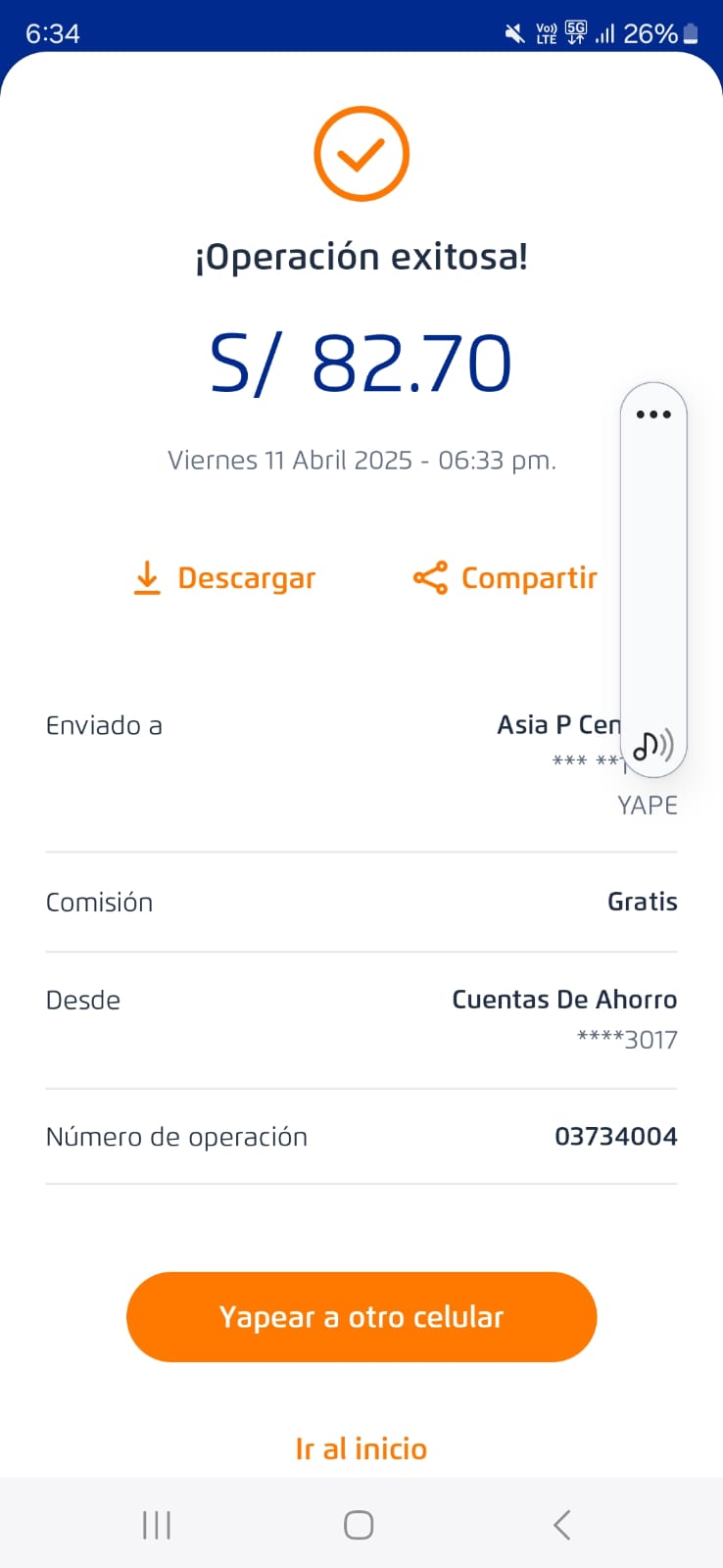Go back with Ir al inicio

361,1448
